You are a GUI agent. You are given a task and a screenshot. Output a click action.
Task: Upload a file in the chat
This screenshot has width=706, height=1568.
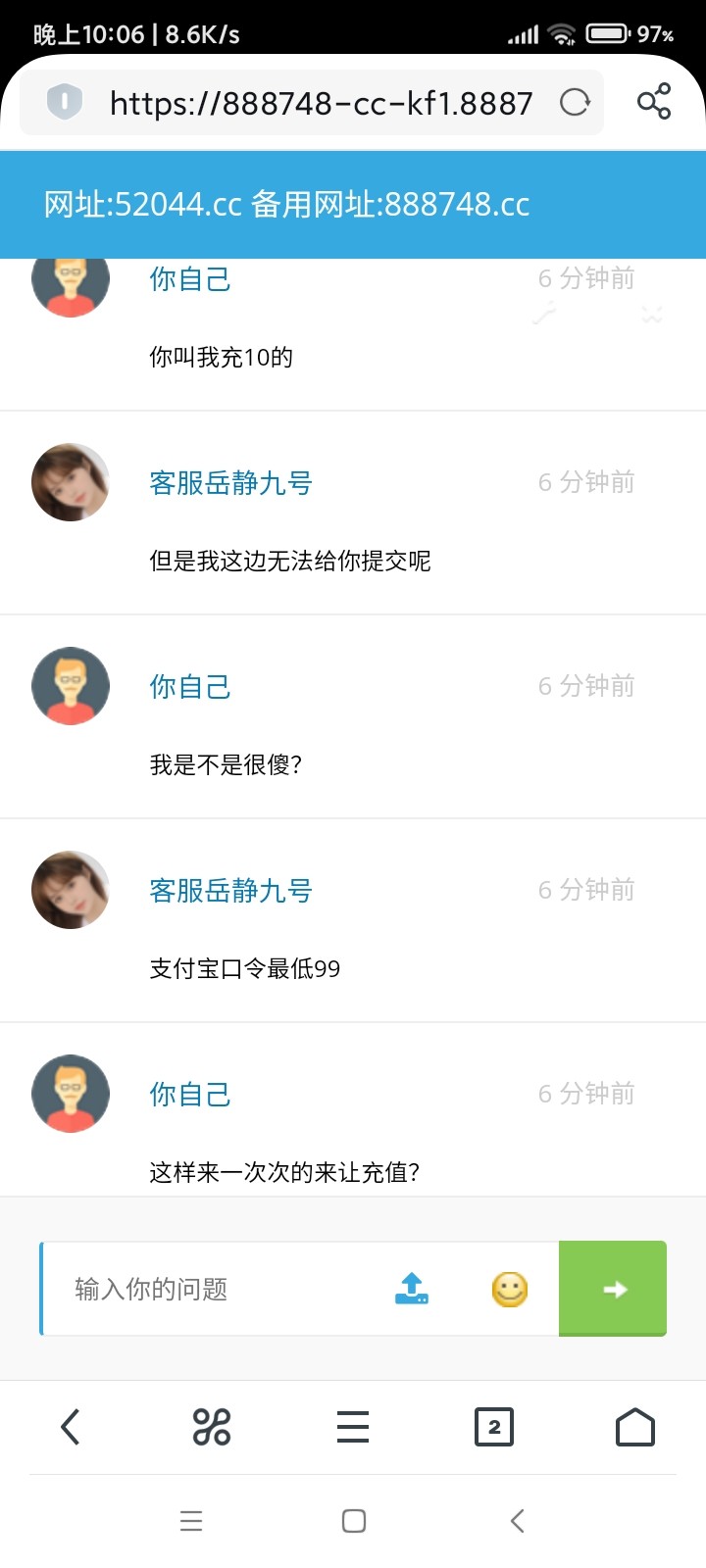coord(412,1289)
